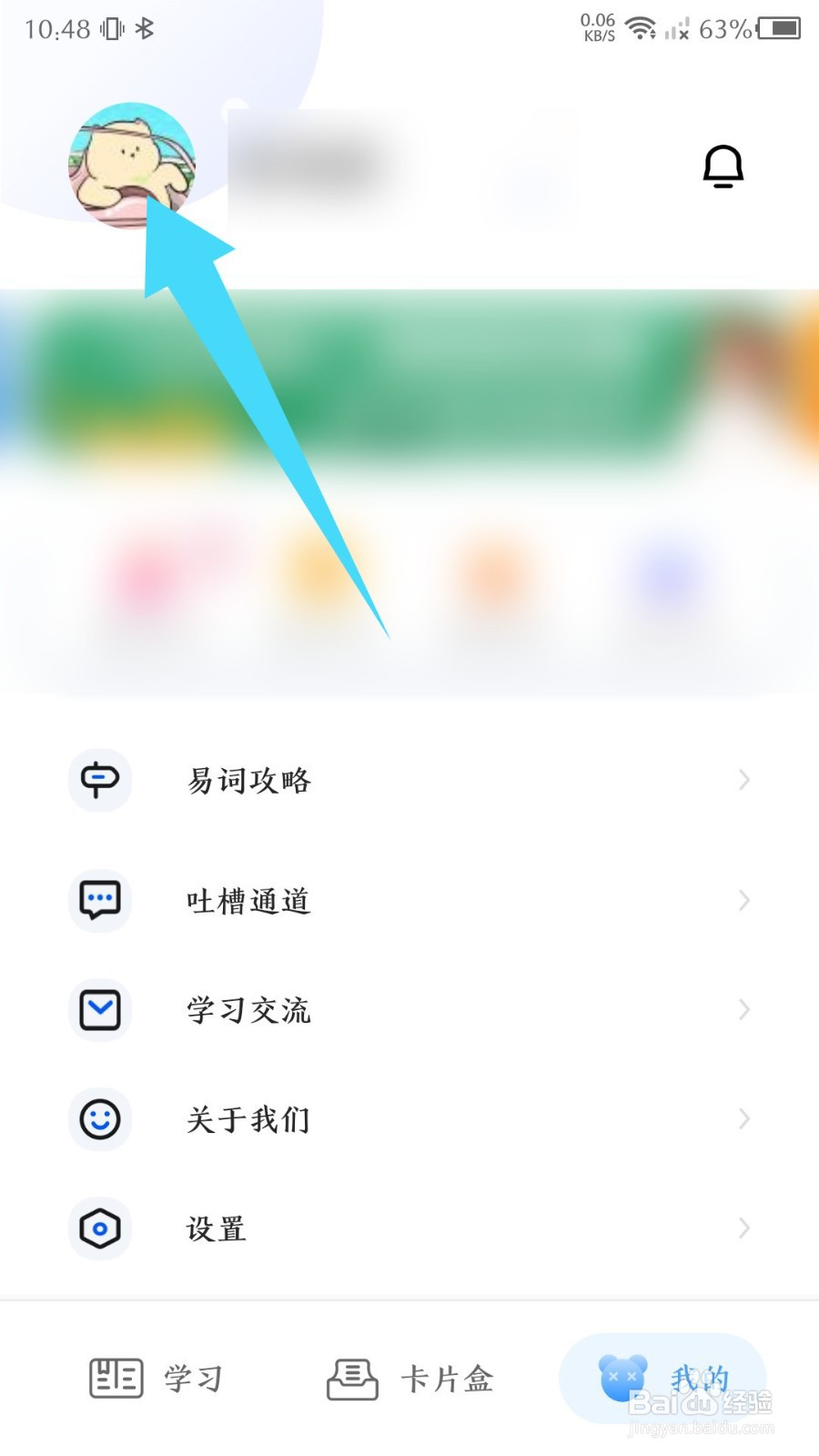Image resolution: width=819 pixels, height=1456 pixels.
Task: Open the 关于我们 menu entry
Action: pyautogui.click(x=247, y=1120)
